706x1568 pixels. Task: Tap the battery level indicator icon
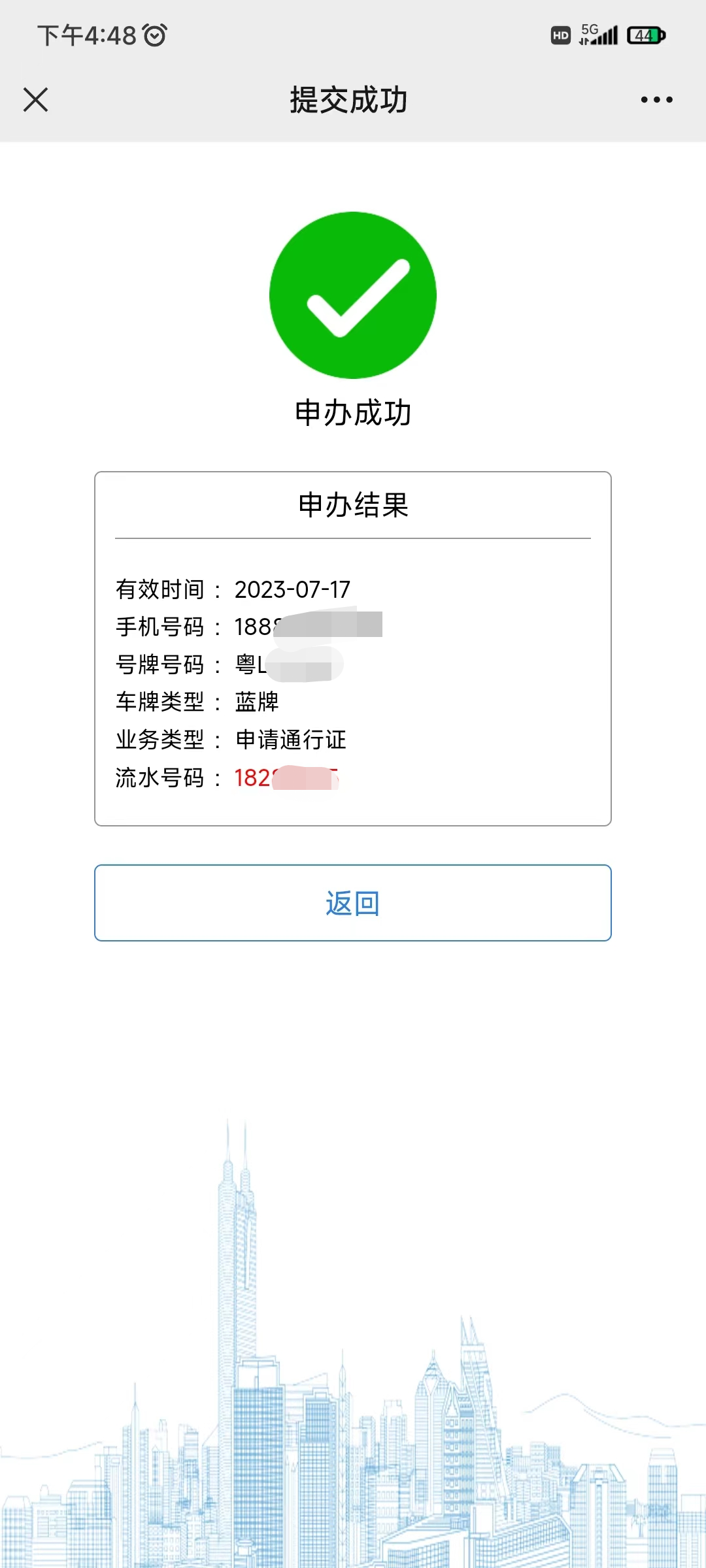[x=646, y=36]
